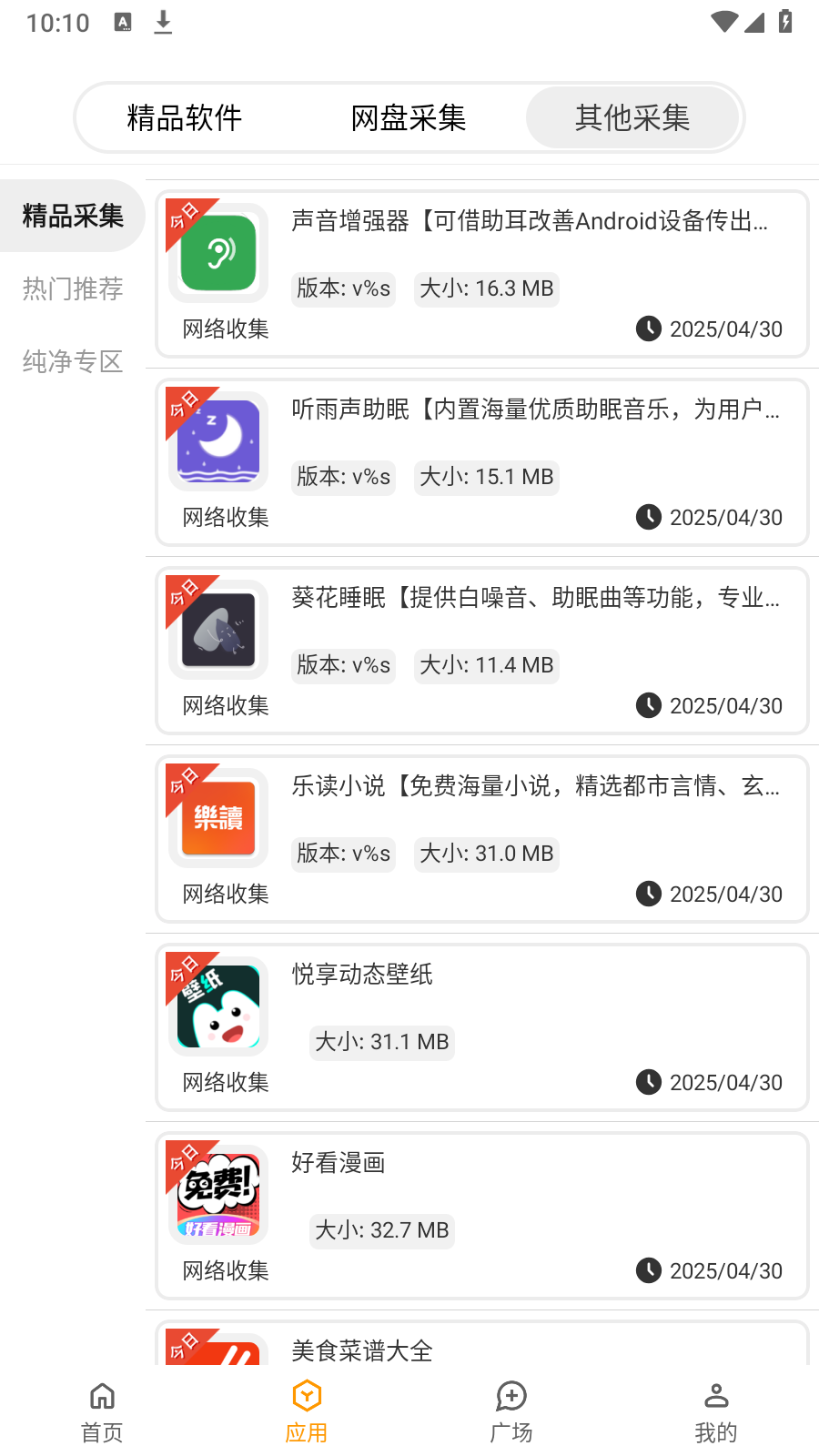Screen dimensions: 819x1456
Task: Tap the 应用 bottom tab
Action: pyautogui.click(x=307, y=1412)
